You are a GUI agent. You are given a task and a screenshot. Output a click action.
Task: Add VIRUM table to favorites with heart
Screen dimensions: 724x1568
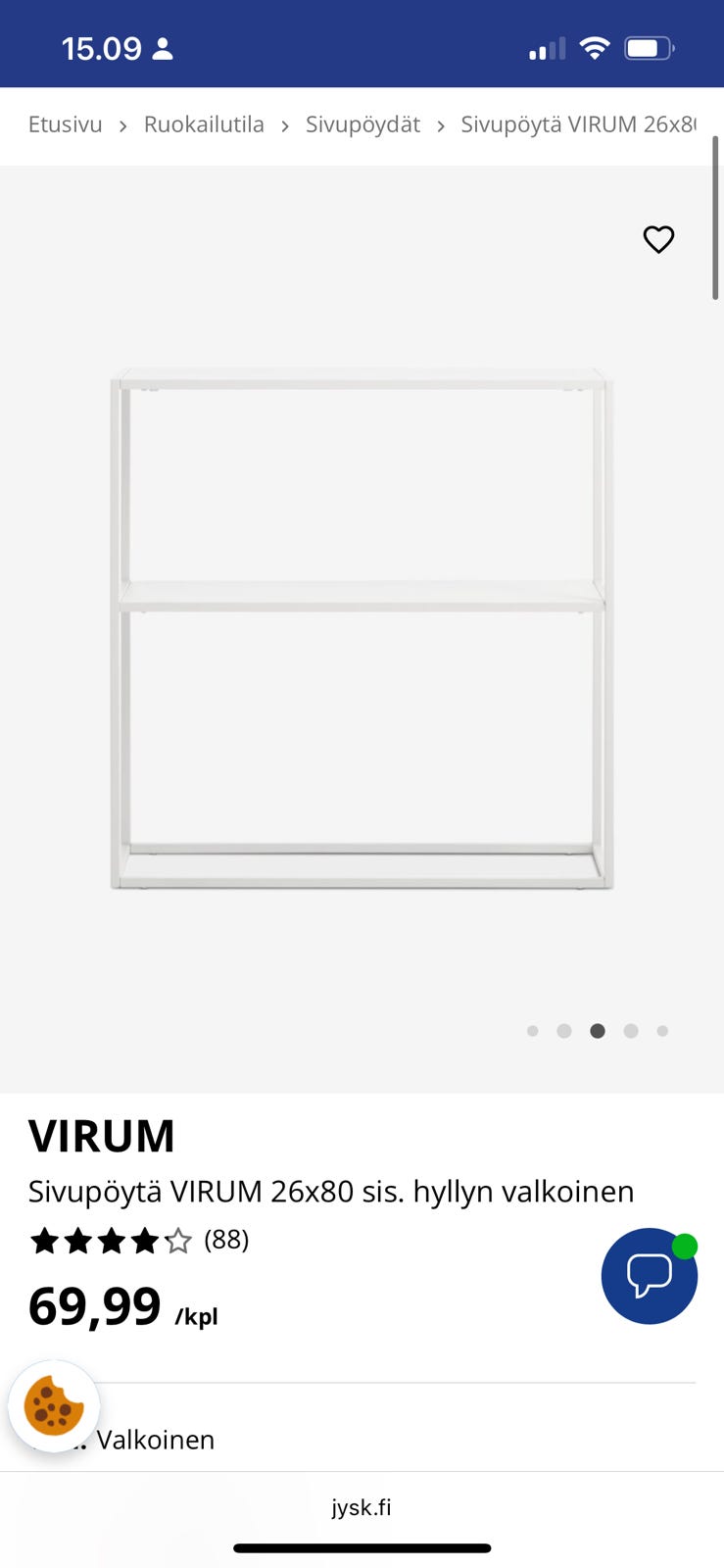[x=658, y=239]
